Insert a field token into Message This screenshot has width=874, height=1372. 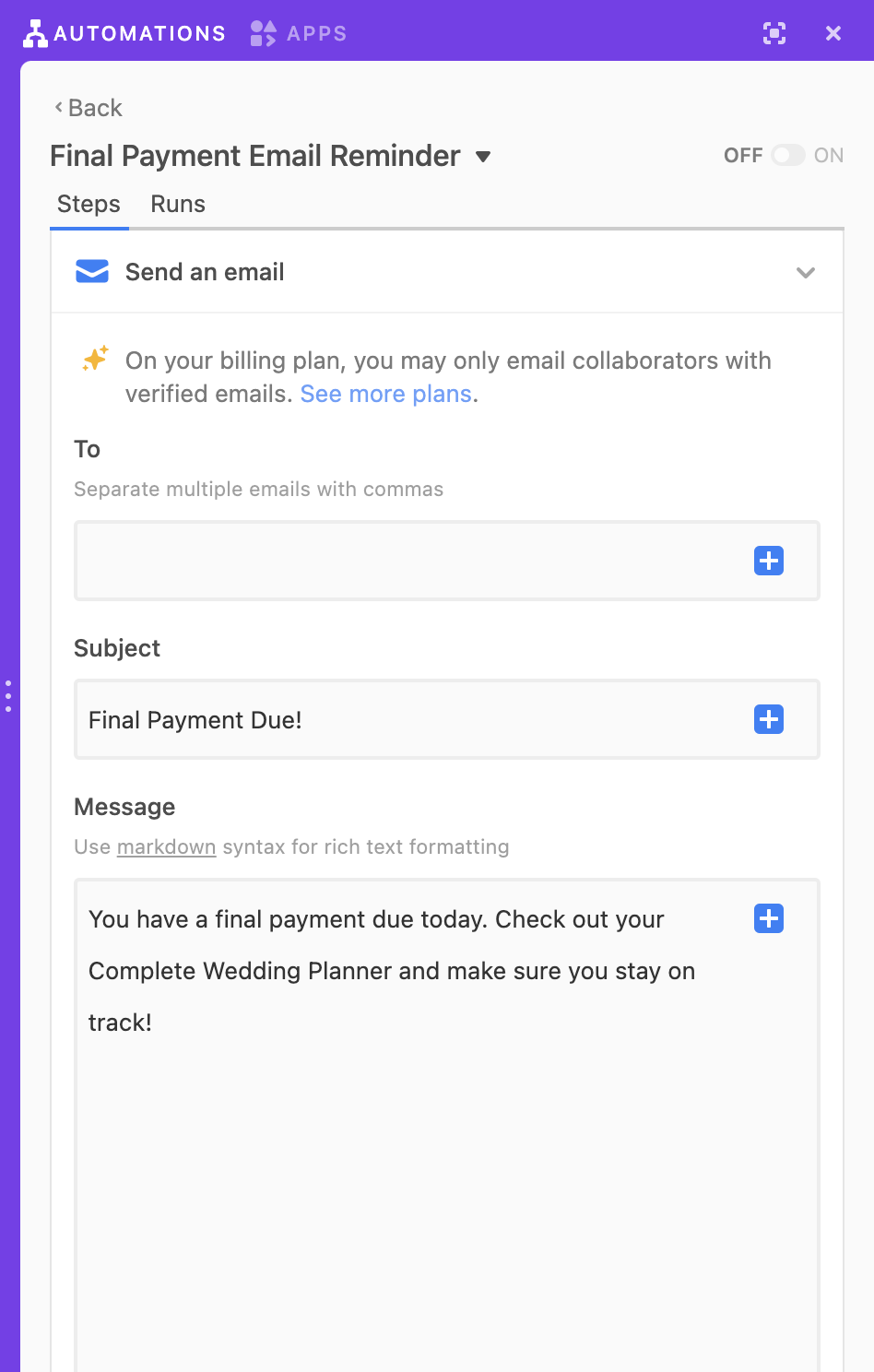click(768, 918)
